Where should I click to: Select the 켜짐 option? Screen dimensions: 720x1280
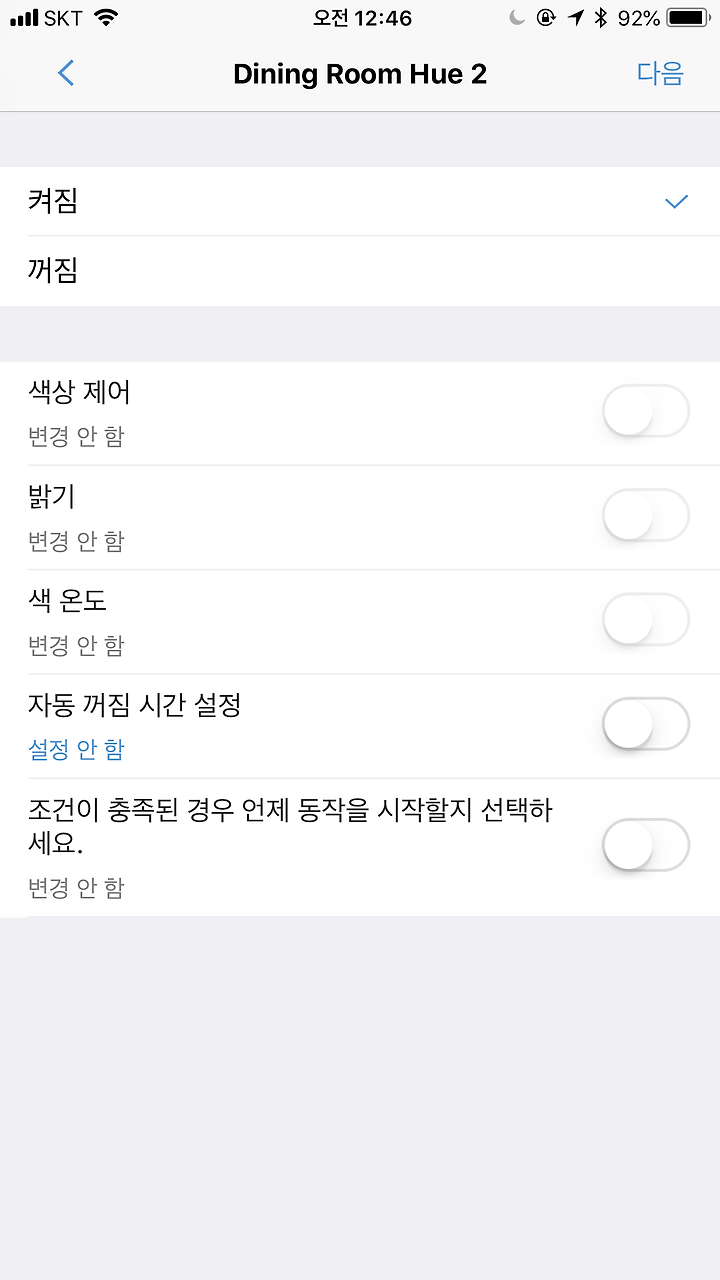point(360,201)
